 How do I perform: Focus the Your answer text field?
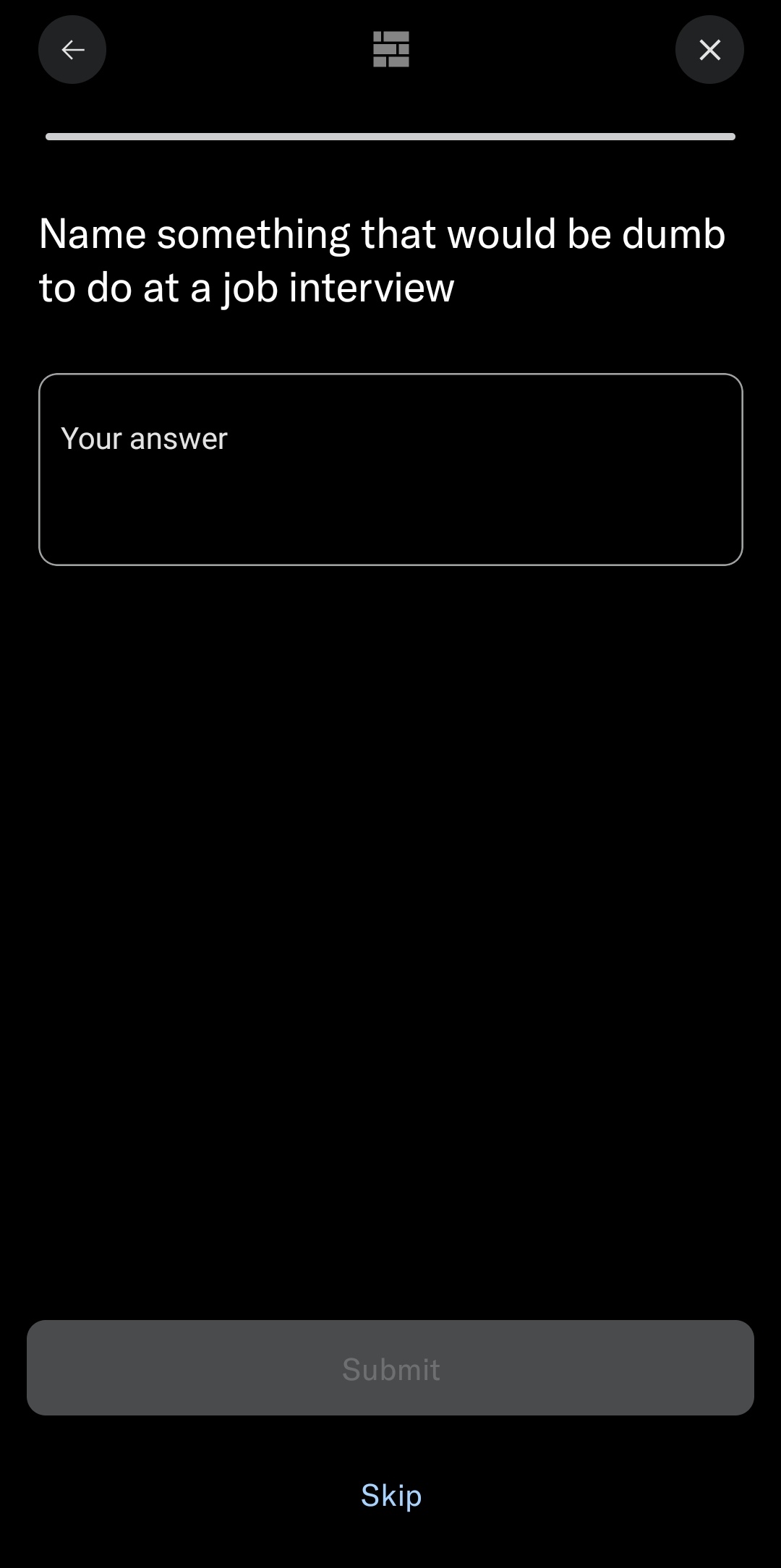(x=390, y=469)
